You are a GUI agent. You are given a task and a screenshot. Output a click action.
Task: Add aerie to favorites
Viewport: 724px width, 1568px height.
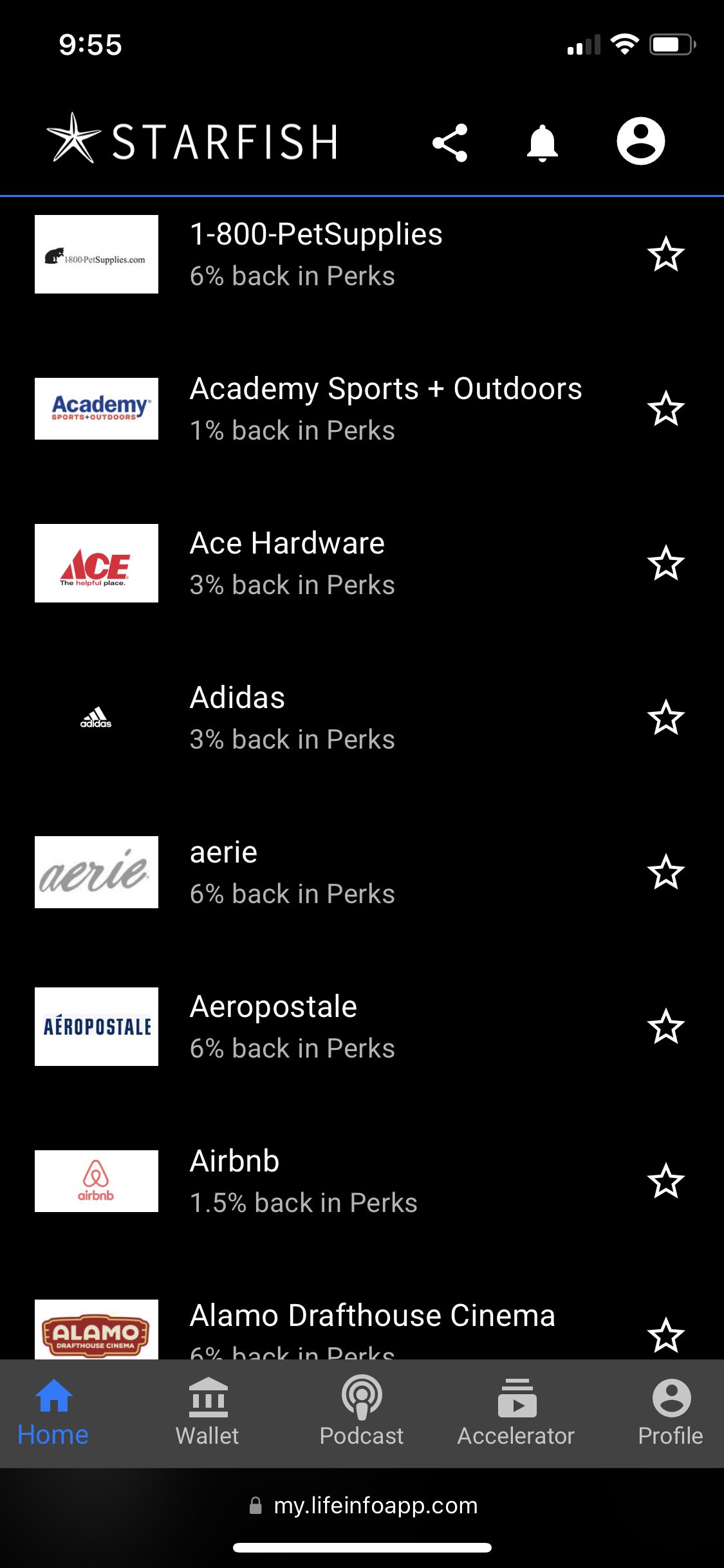[665, 872]
